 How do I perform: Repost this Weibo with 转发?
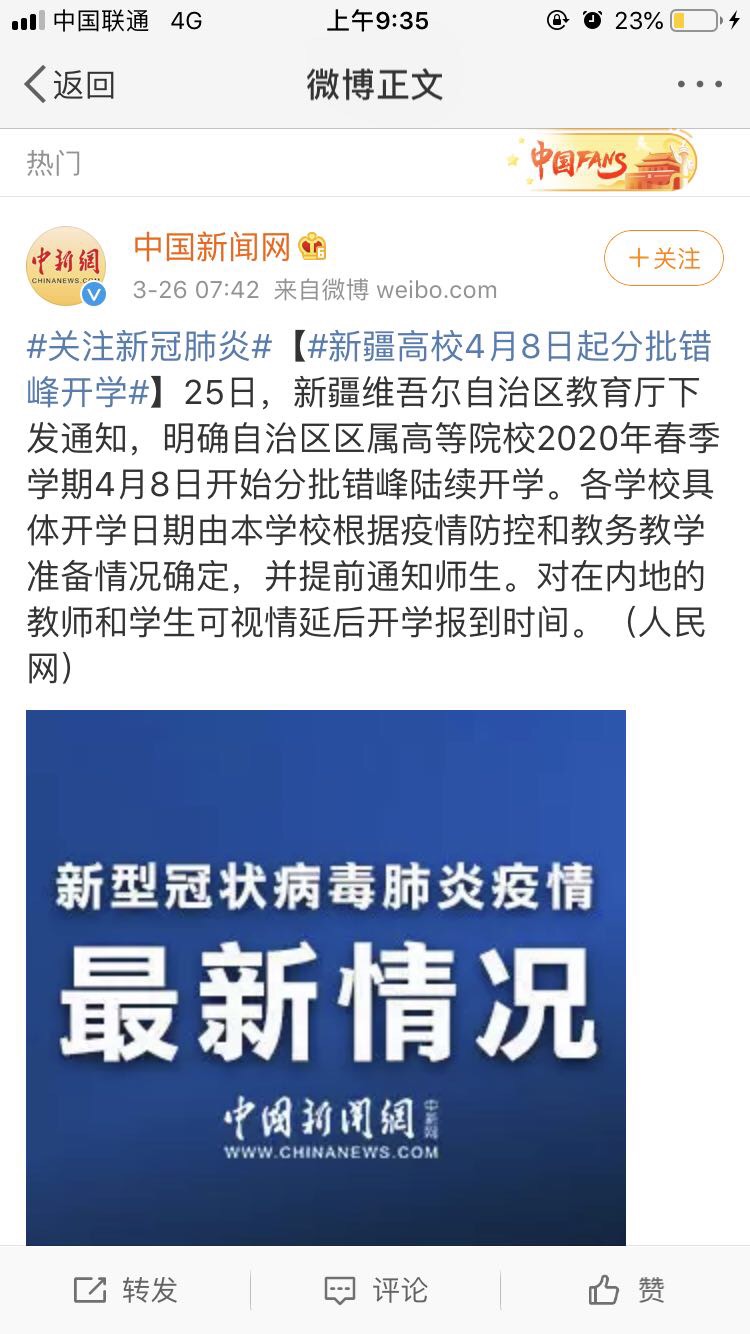click(x=126, y=1290)
